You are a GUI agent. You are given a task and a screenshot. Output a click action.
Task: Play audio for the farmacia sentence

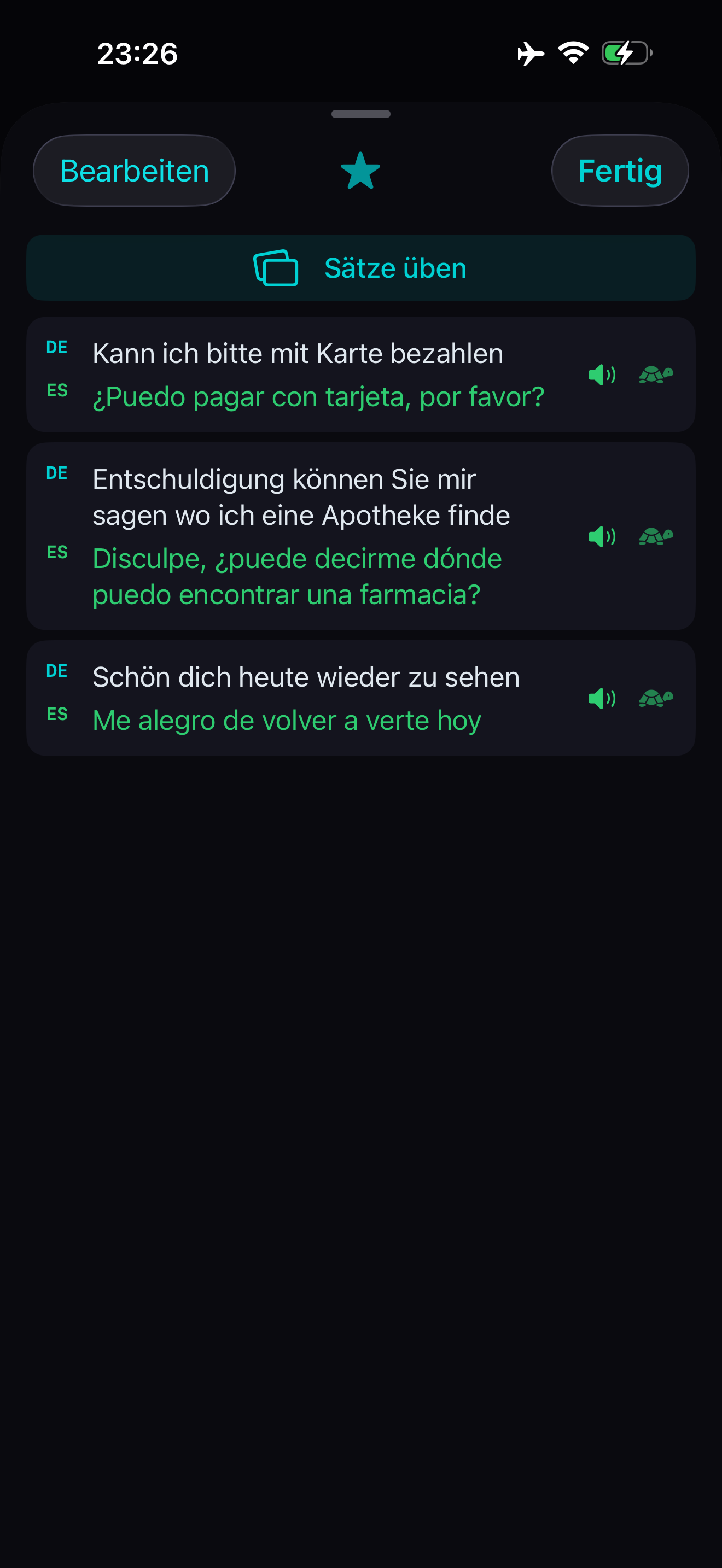[602, 536]
